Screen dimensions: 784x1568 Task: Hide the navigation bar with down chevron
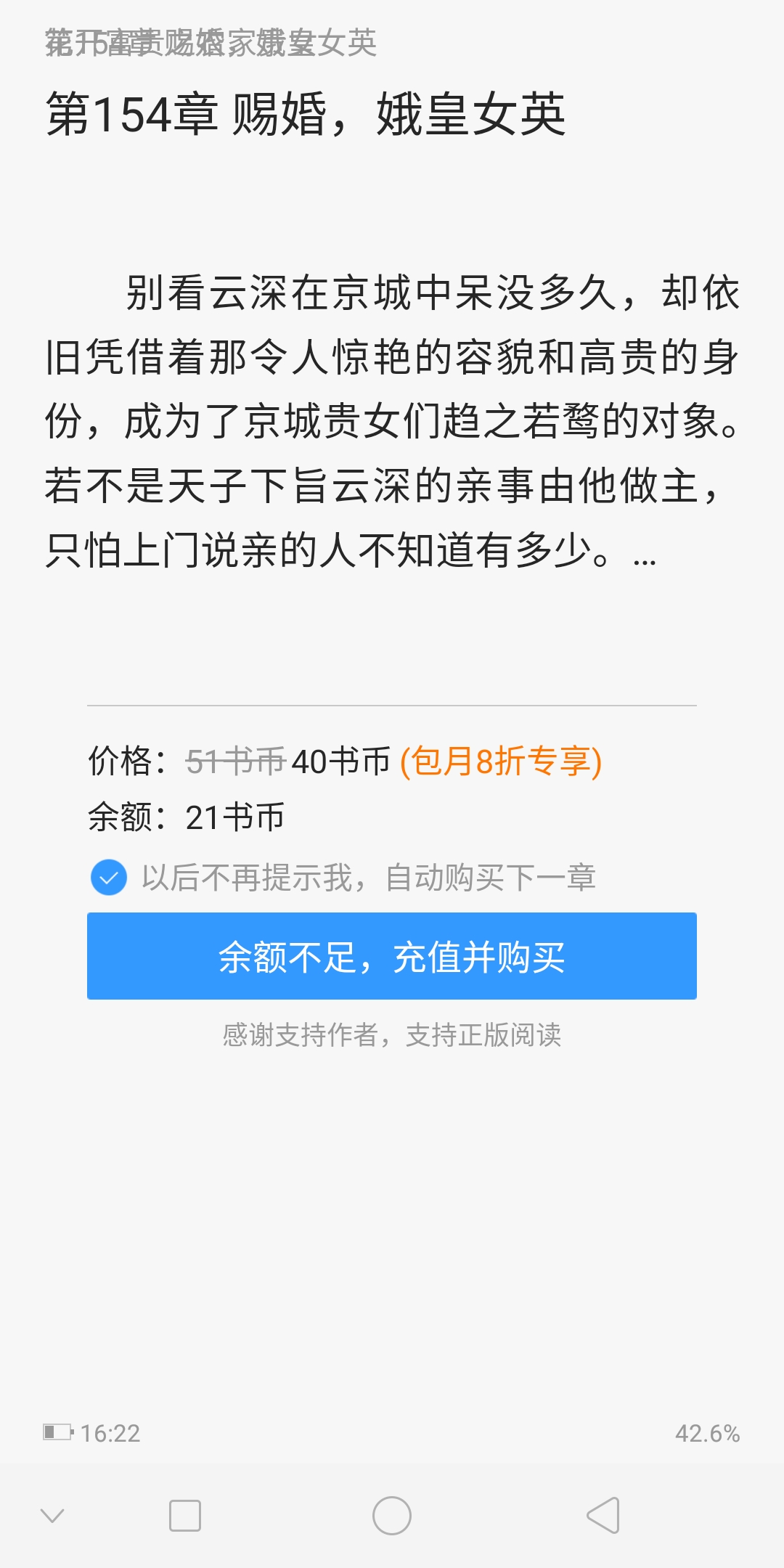point(52,1516)
